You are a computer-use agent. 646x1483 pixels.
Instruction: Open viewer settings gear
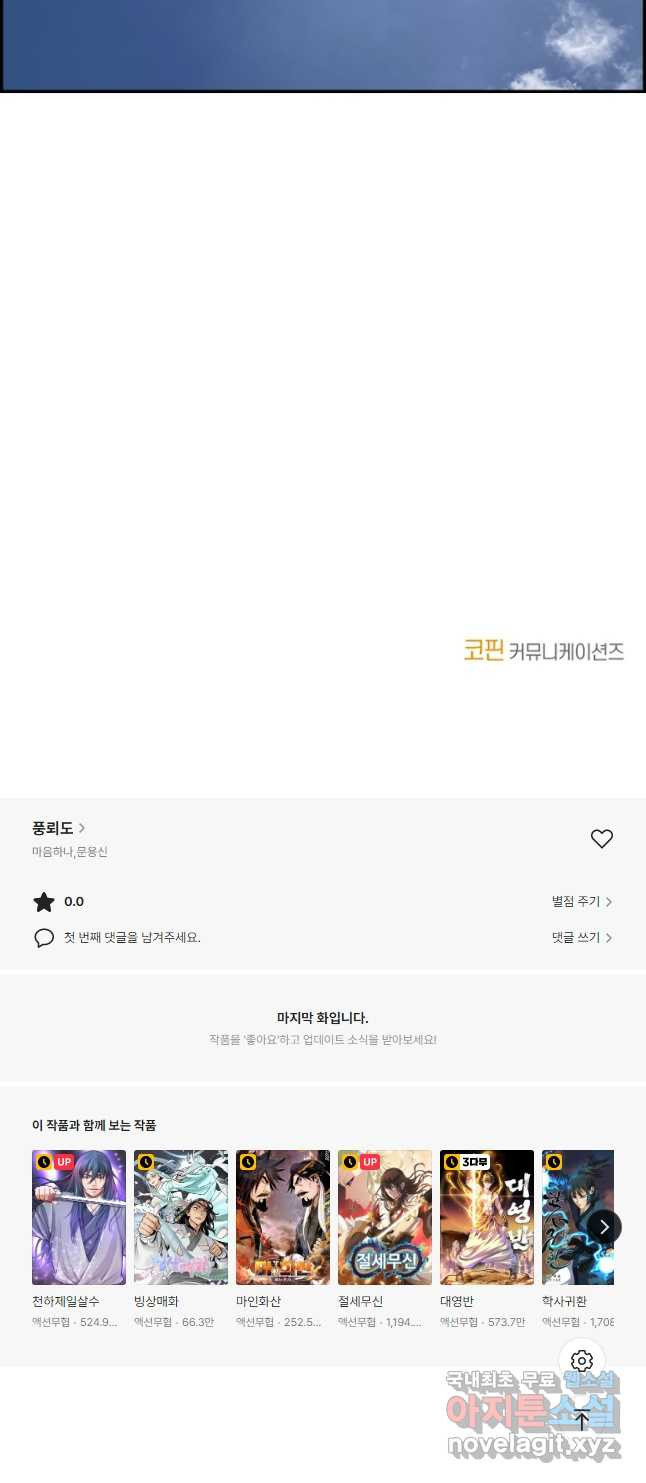click(582, 1361)
